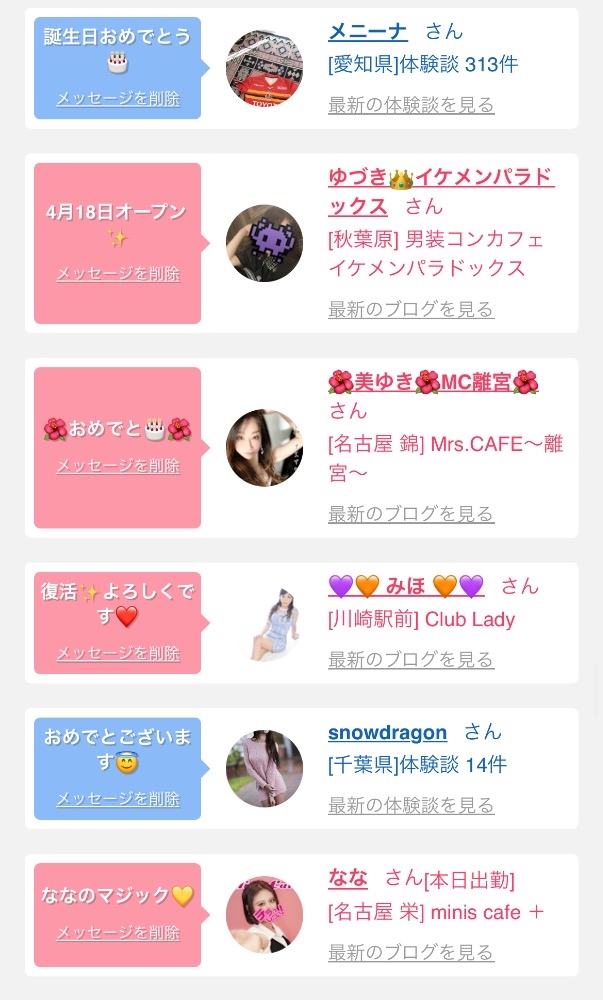Open みほ's profile link
Image resolution: width=603 pixels, height=1000 pixels.
pyautogui.click(x=406, y=587)
